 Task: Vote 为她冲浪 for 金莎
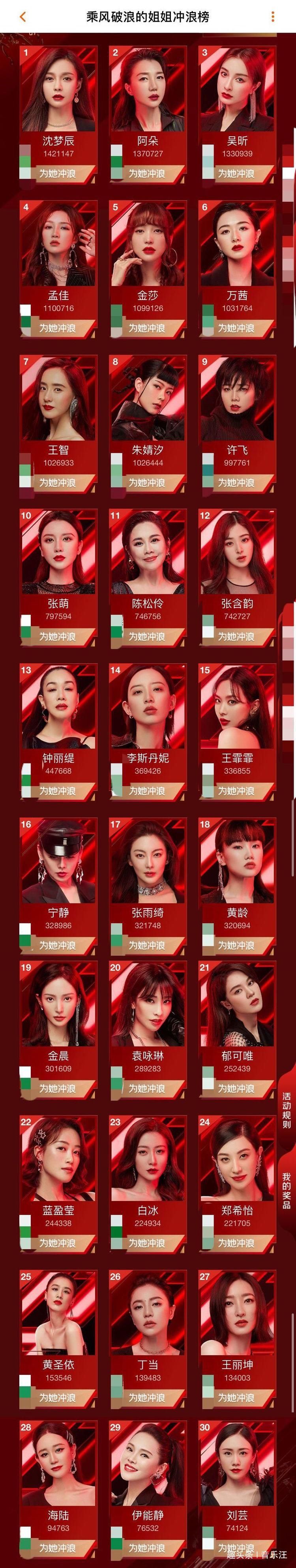147,328
